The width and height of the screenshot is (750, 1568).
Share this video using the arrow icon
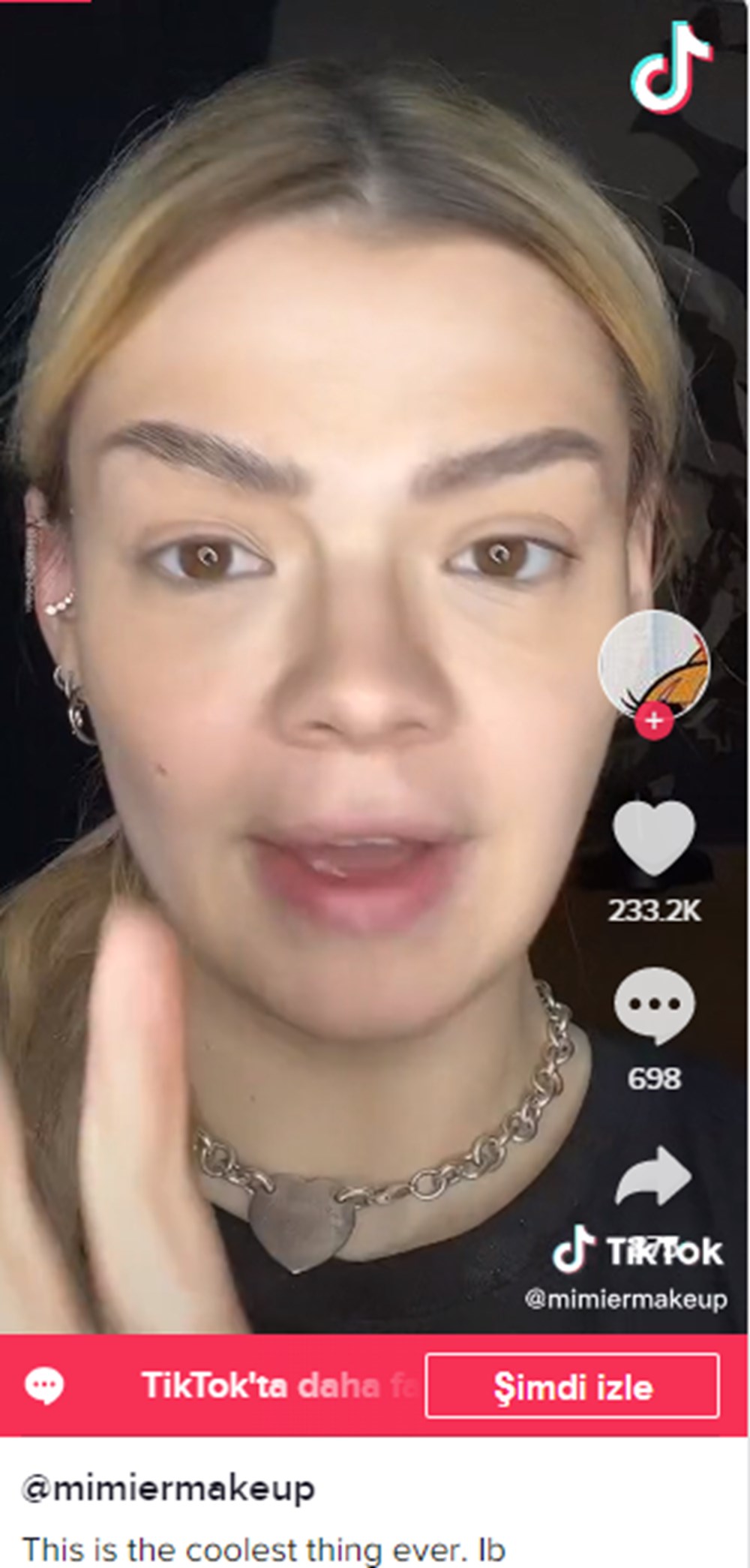pyautogui.click(x=652, y=1176)
